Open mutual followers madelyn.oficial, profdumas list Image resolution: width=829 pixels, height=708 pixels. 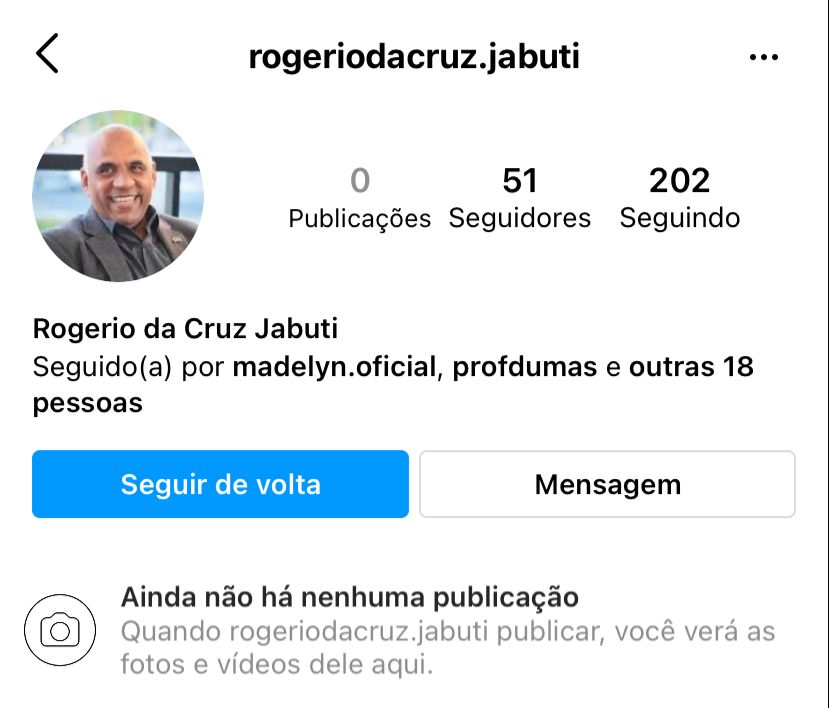click(x=392, y=383)
